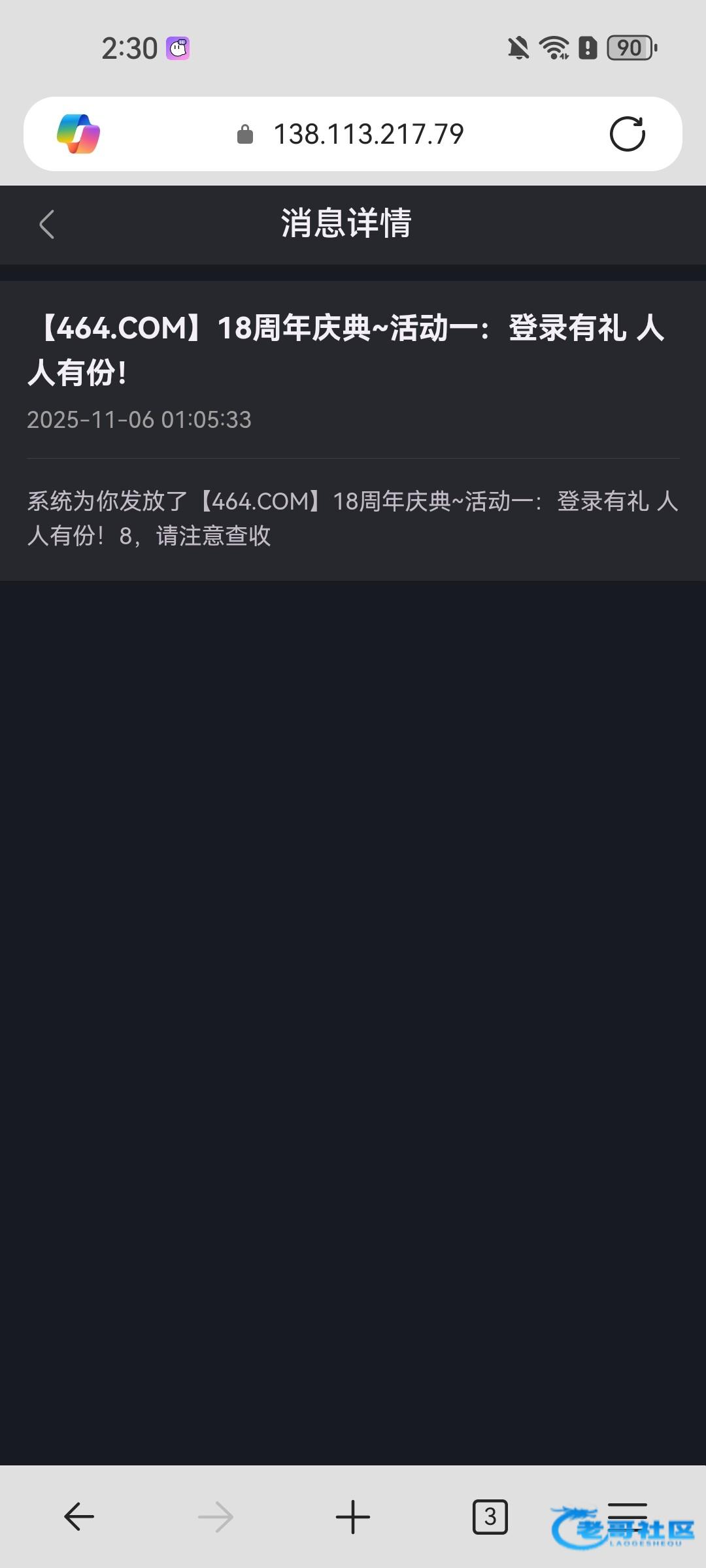Open a new browser tab
Screen dimensions: 706x1568
[353, 1516]
